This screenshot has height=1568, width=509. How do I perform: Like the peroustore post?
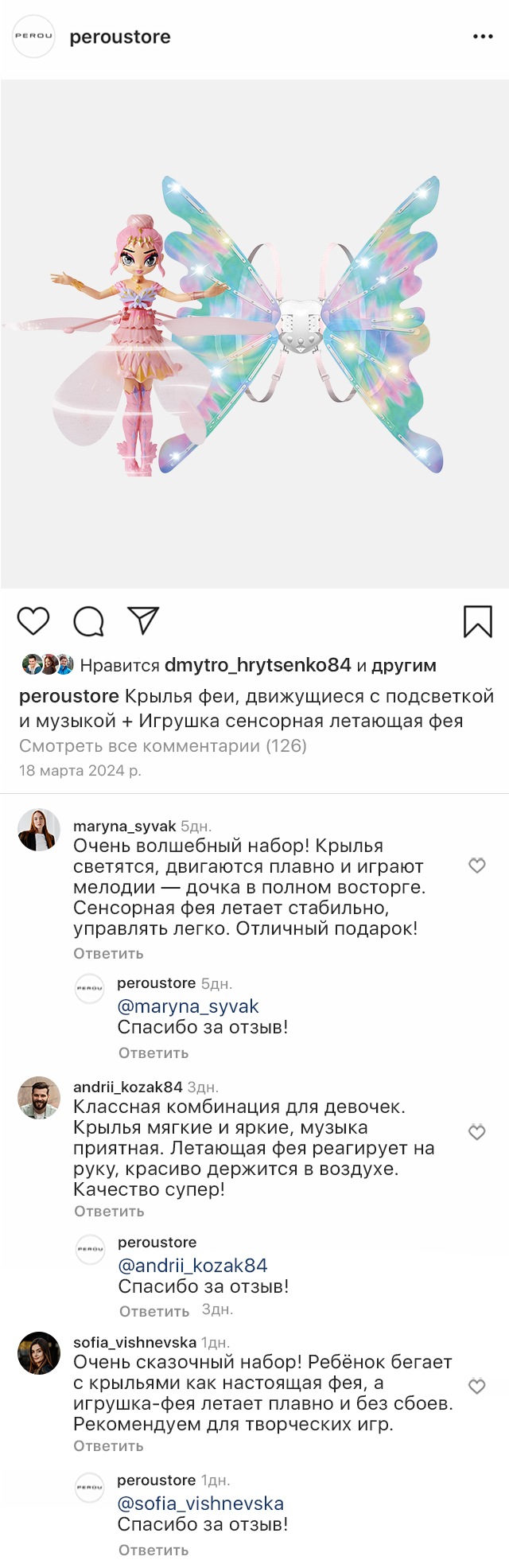[33, 621]
